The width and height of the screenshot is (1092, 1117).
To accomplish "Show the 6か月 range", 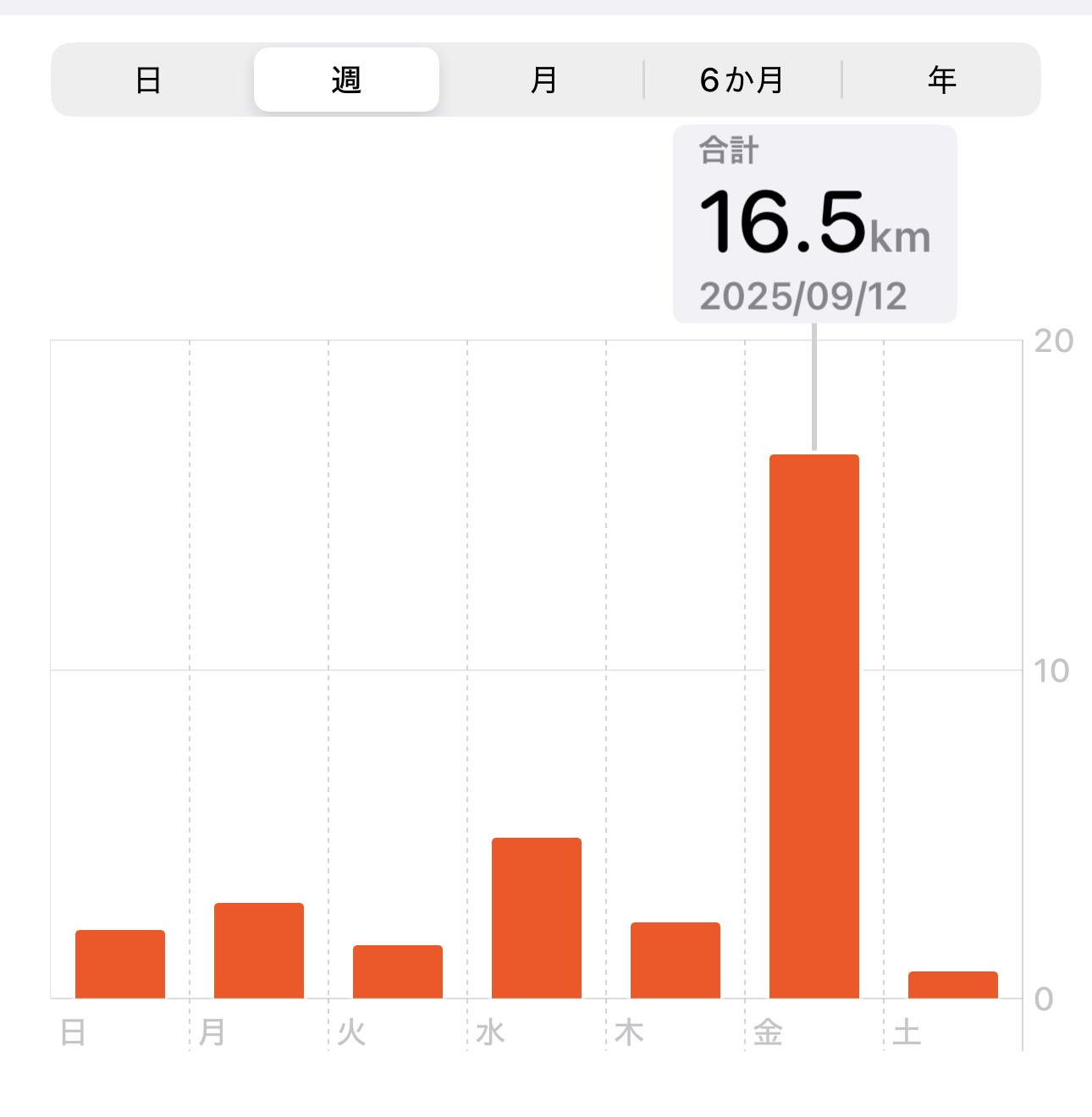I will click(x=742, y=80).
